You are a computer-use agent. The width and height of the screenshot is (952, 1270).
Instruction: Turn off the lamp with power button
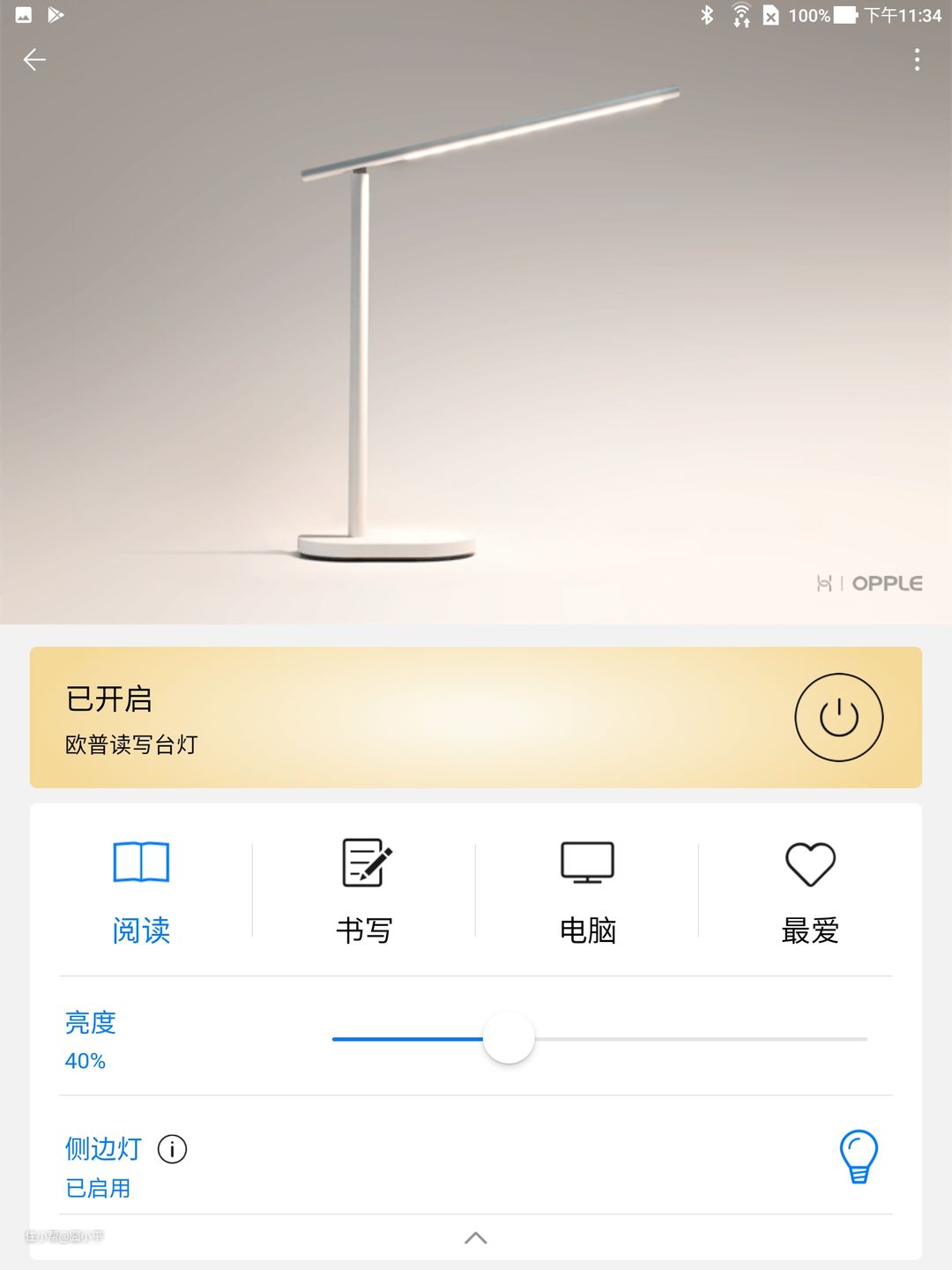pyautogui.click(x=838, y=717)
